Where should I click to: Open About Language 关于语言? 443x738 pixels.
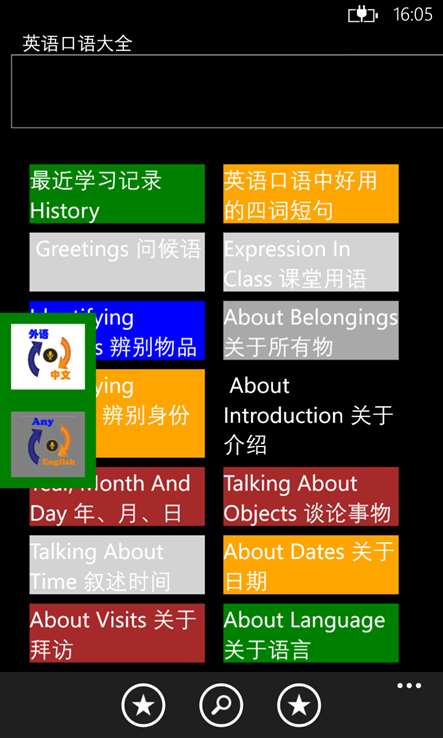[x=311, y=633]
